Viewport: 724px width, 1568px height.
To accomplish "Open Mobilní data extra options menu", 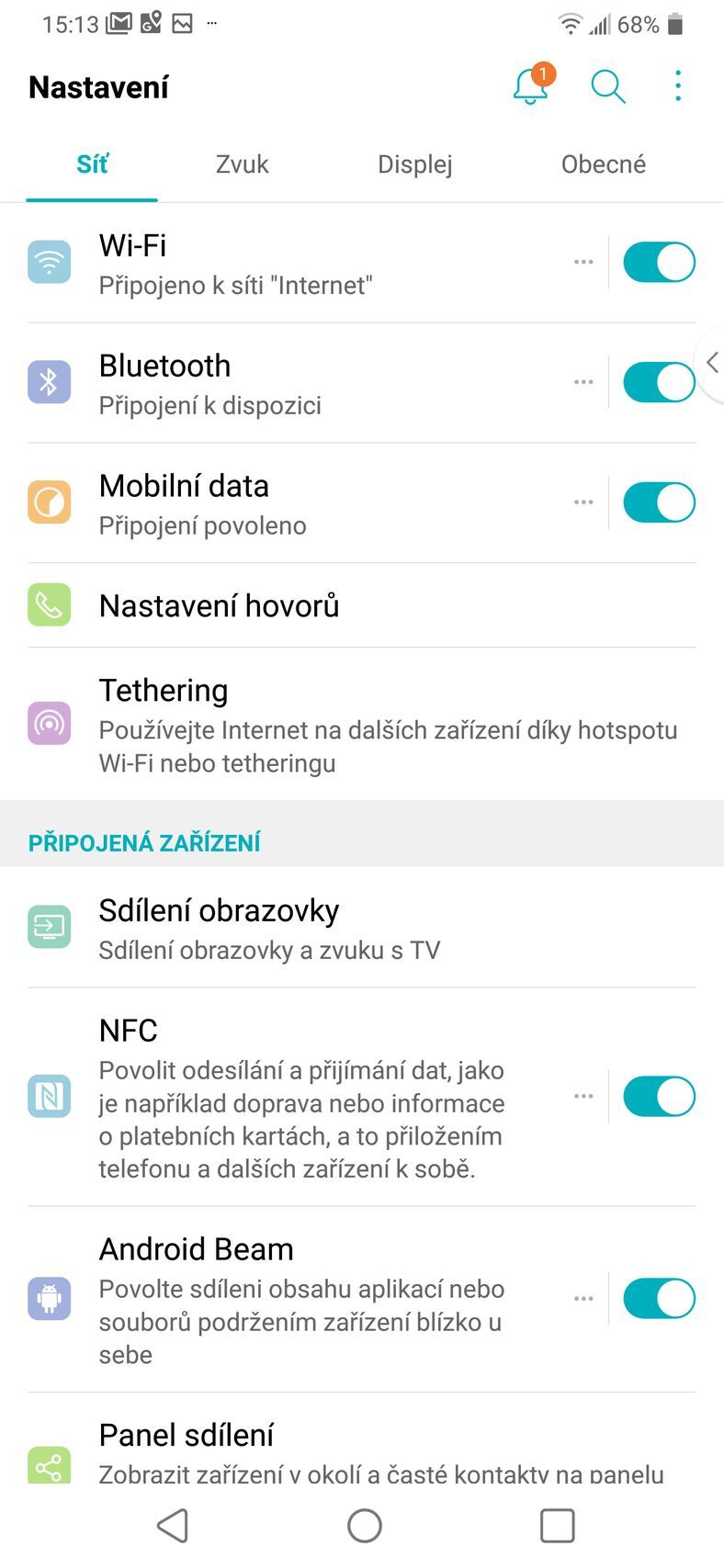I will click(x=583, y=502).
